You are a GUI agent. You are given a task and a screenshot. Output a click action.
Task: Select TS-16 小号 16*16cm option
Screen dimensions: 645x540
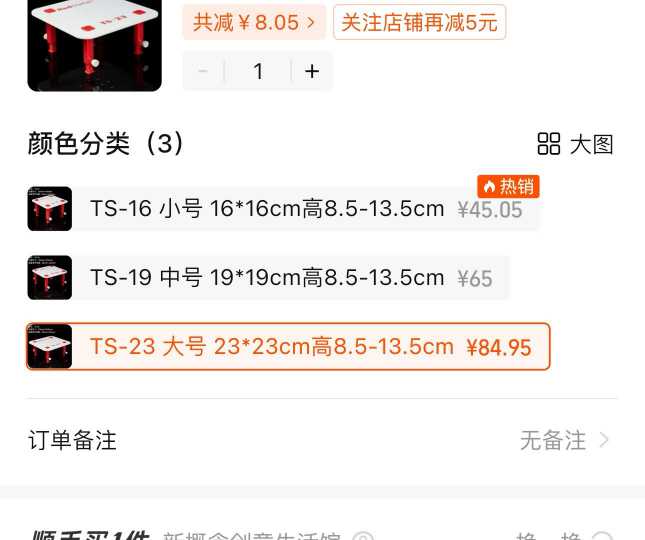pos(285,209)
